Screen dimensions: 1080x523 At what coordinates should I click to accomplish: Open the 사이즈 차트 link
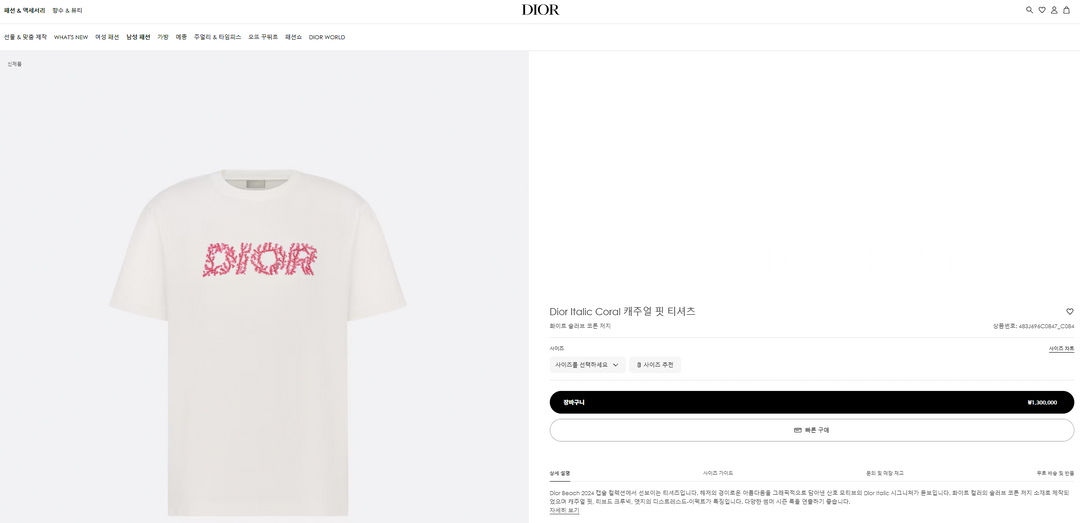click(1061, 349)
